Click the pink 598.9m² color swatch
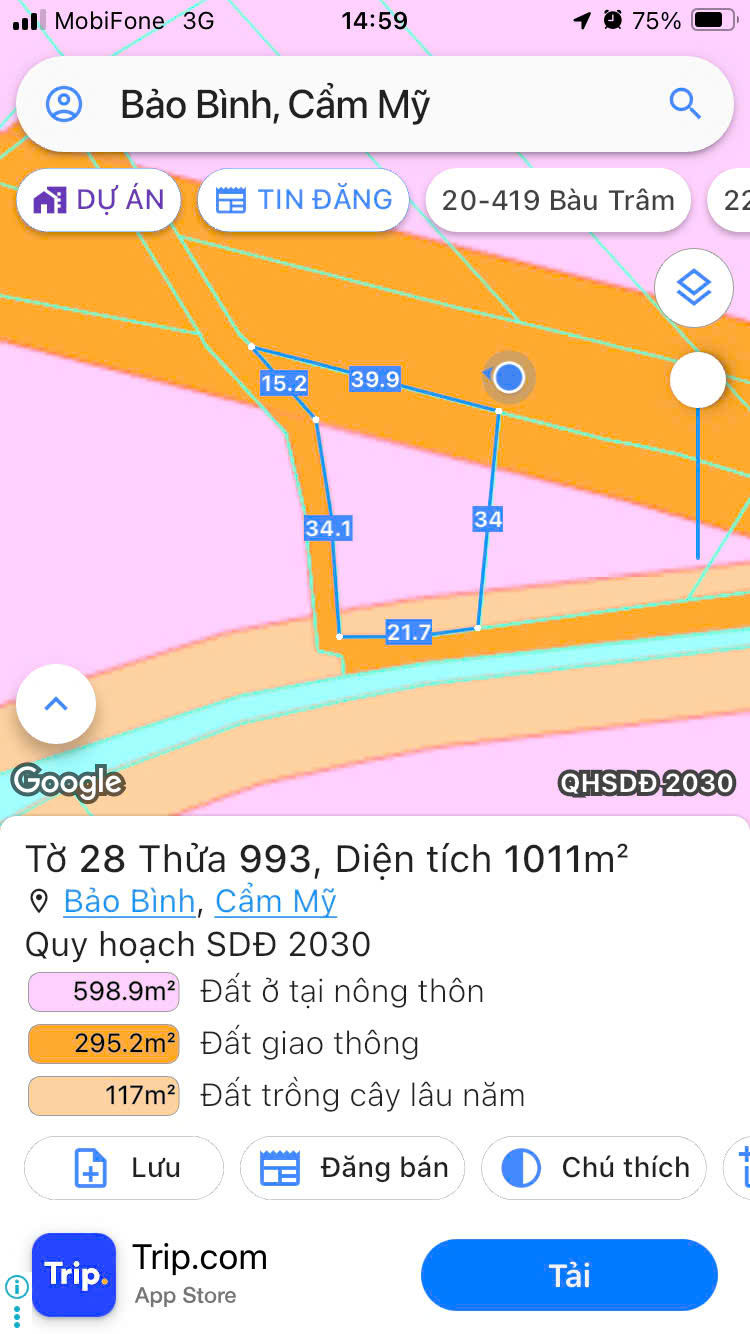 (x=103, y=991)
